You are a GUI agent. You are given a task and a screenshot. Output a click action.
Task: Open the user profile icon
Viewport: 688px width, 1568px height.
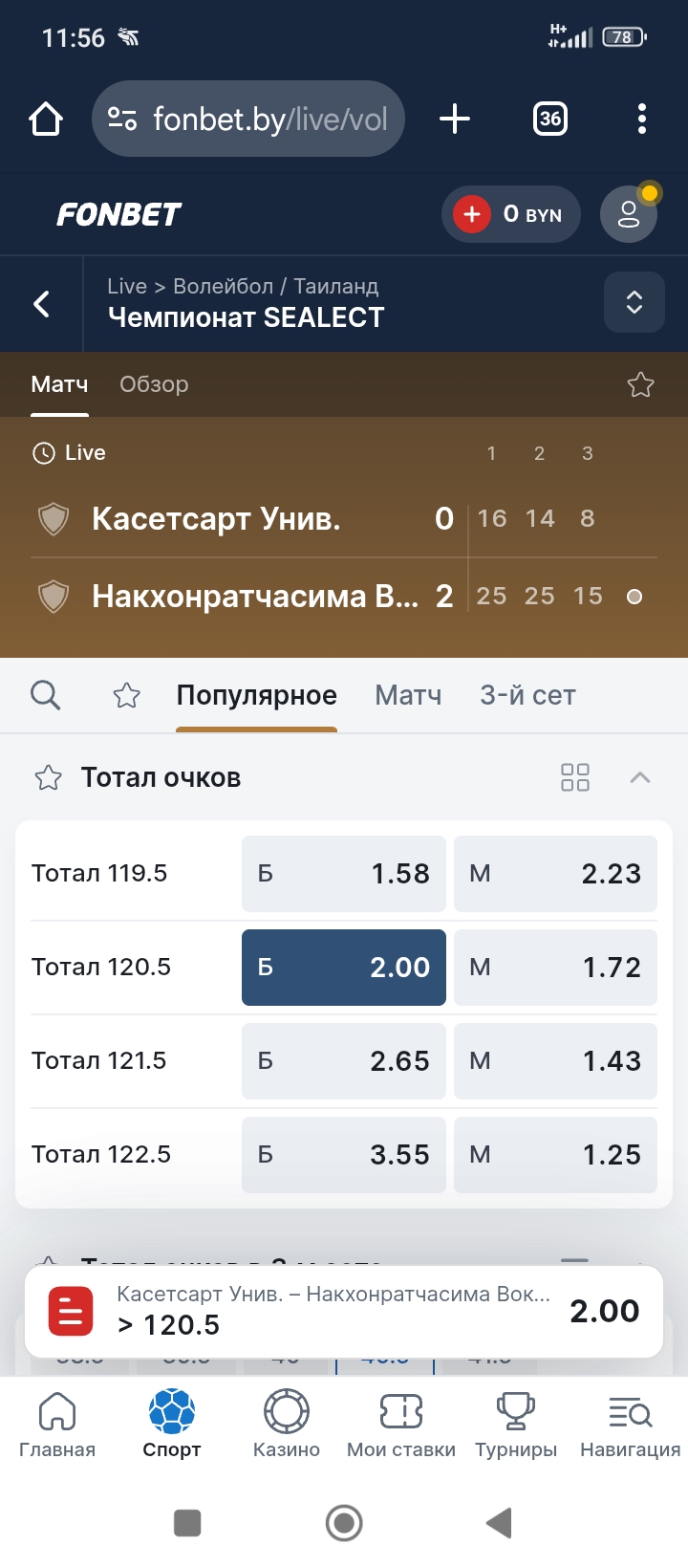628,214
